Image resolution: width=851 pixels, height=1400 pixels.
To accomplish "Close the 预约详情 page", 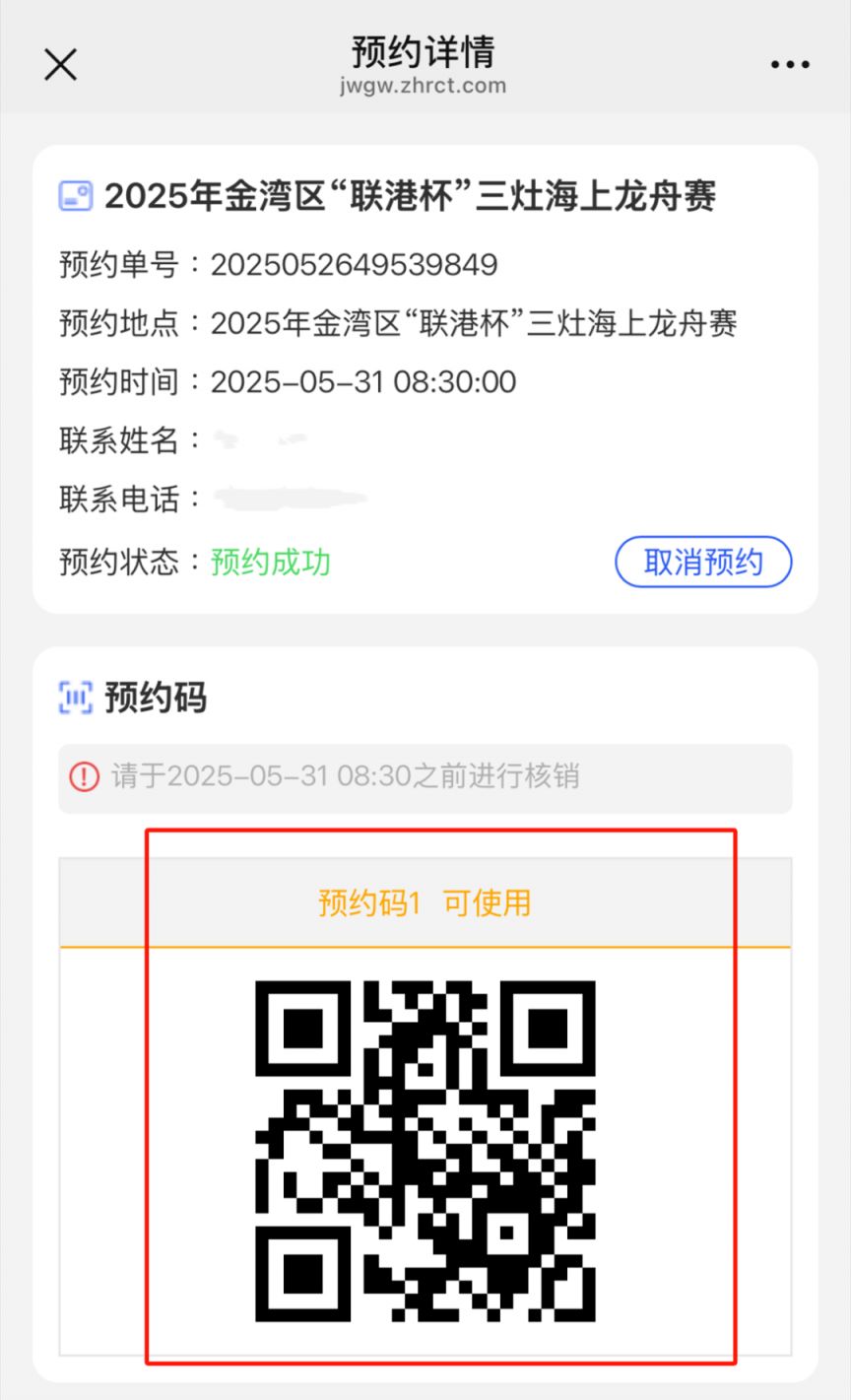I will pos(60,65).
